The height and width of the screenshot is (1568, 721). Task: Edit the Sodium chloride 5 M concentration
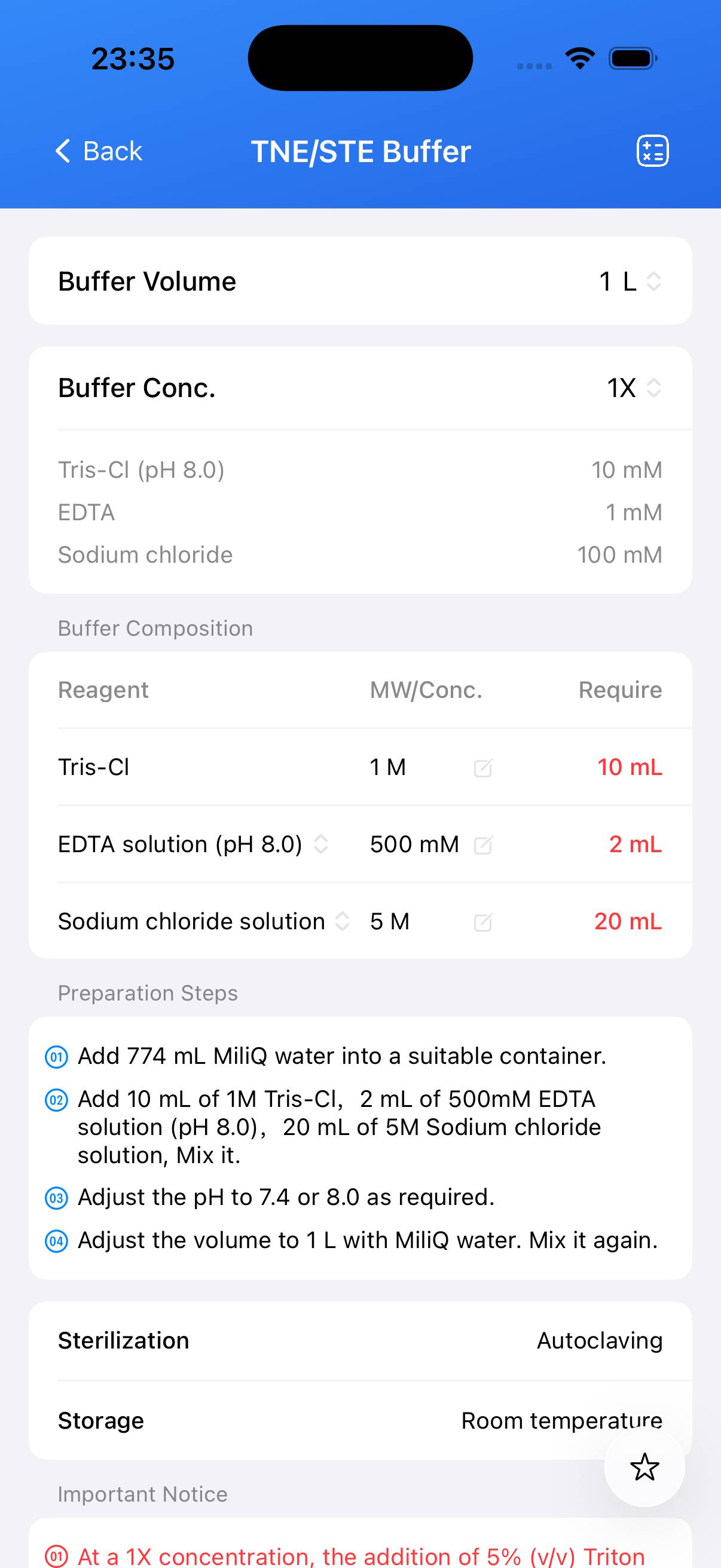tap(483, 922)
